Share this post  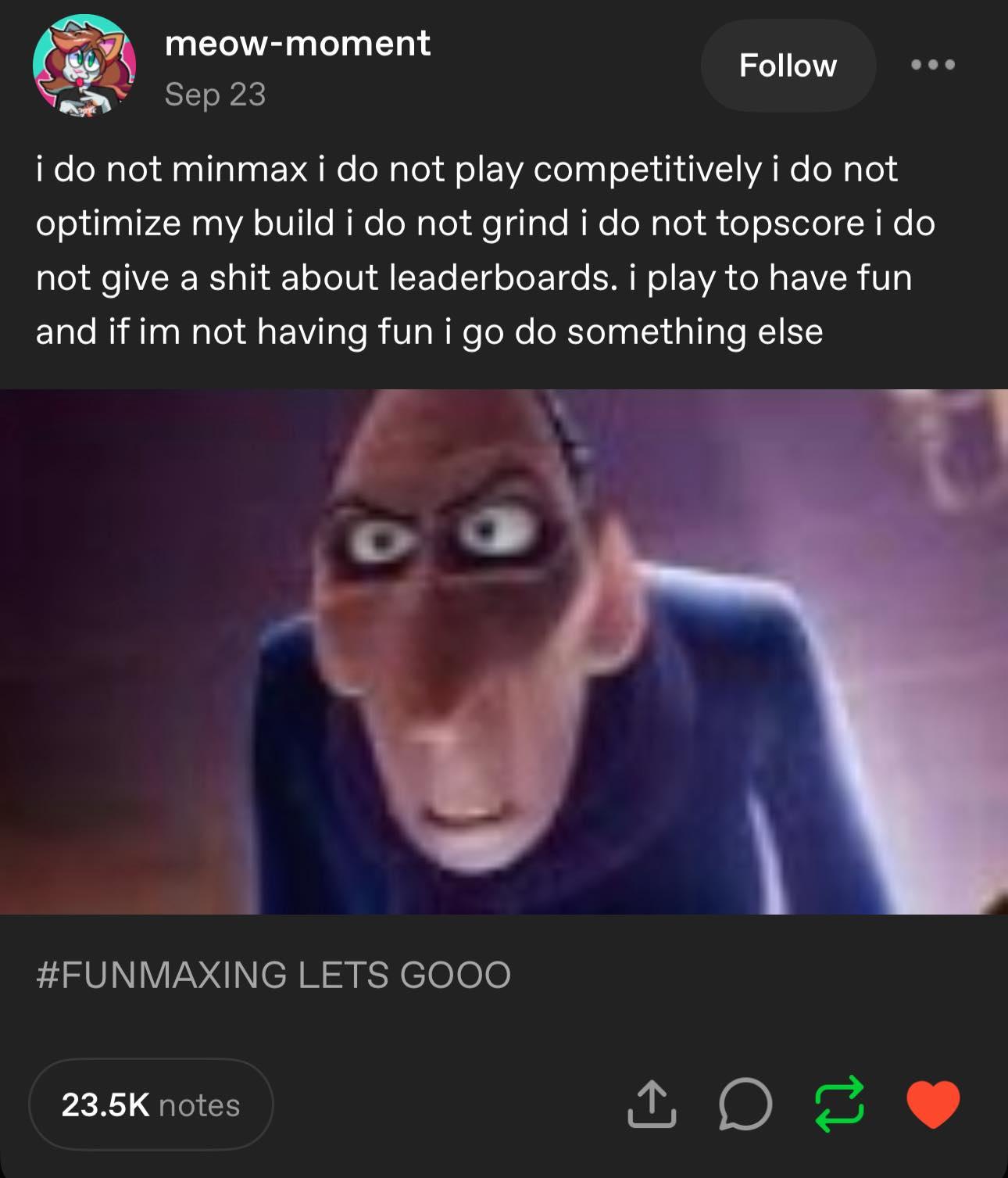(652, 1105)
